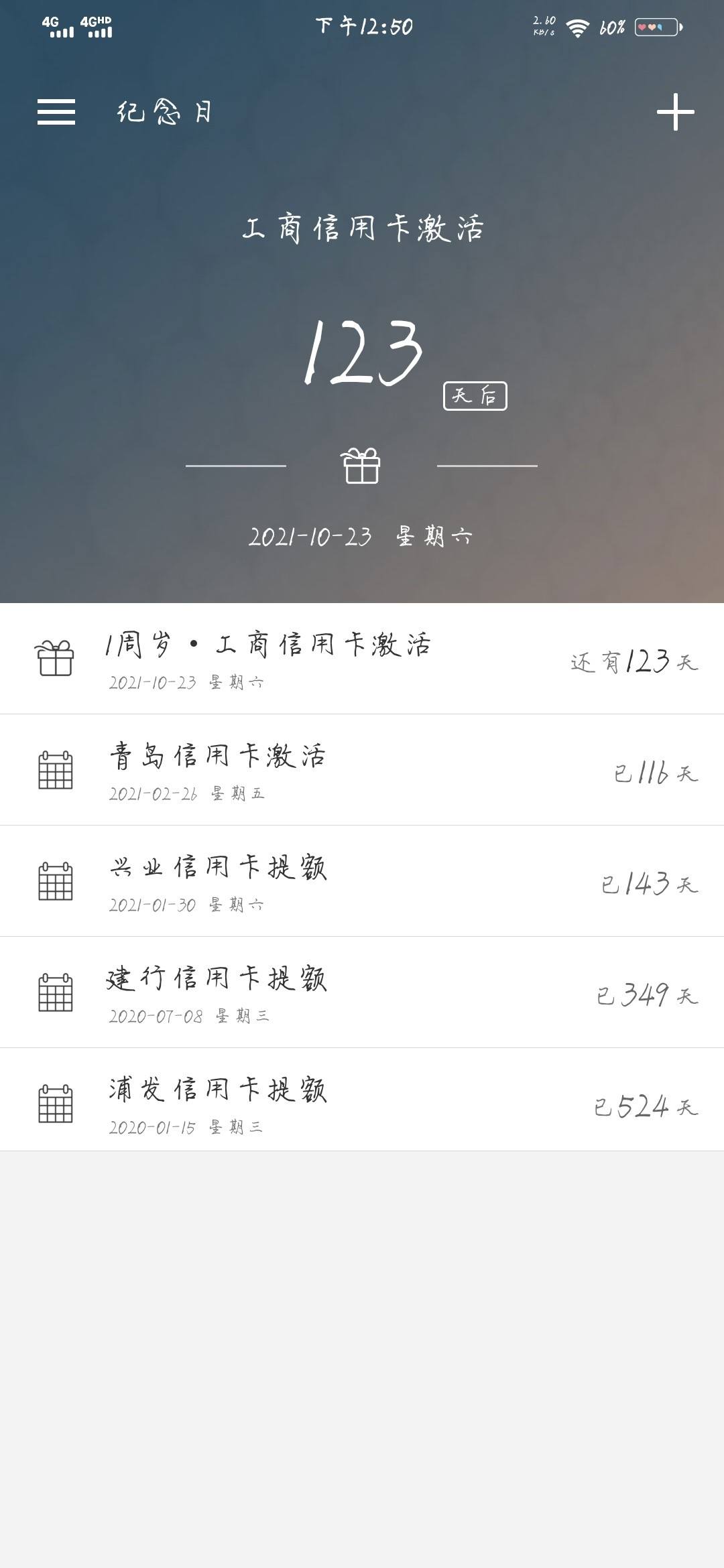Open the 建行信用卡提额 entry

[362, 992]
